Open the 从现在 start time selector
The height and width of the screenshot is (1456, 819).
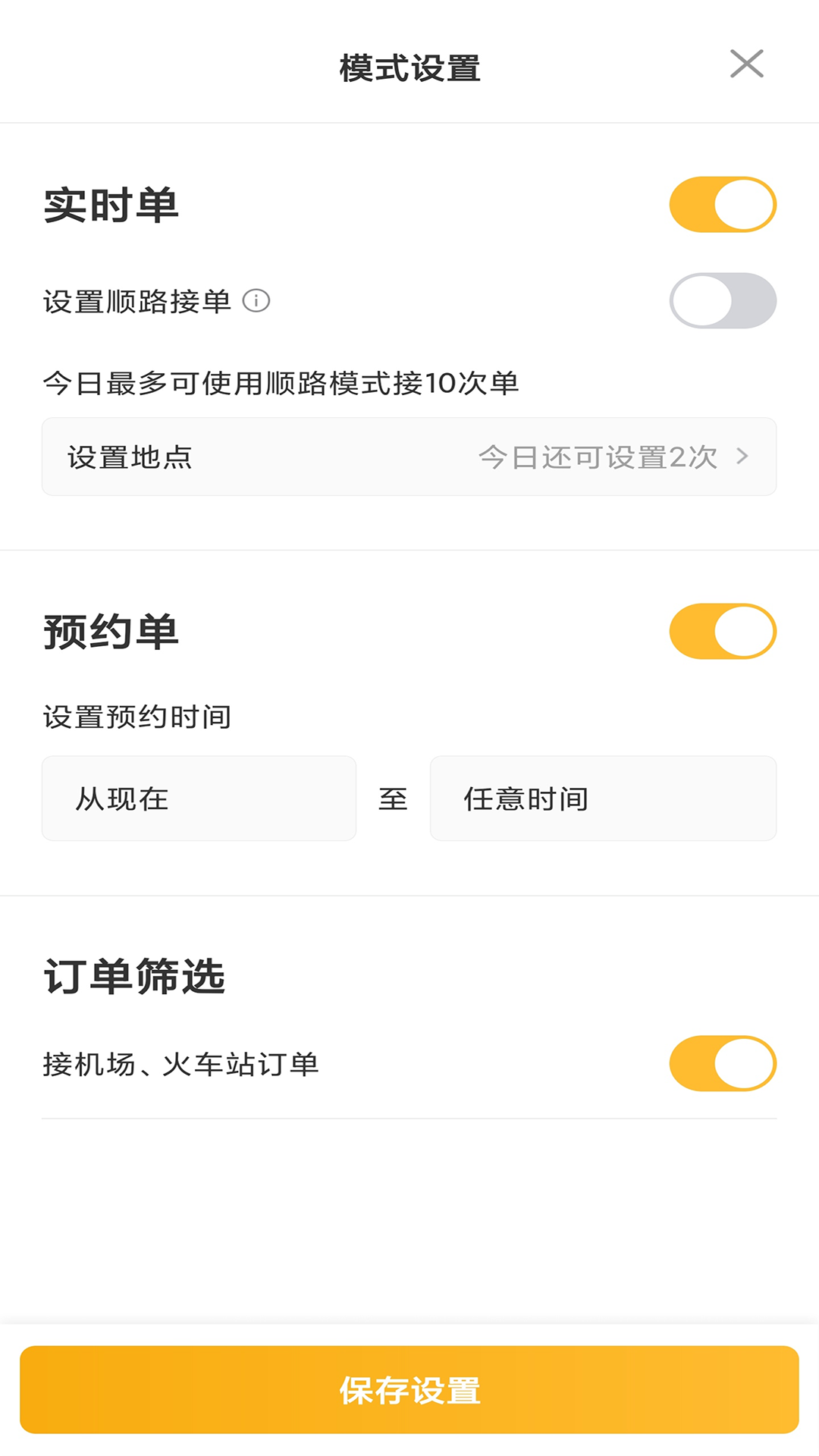pos(199,799)
